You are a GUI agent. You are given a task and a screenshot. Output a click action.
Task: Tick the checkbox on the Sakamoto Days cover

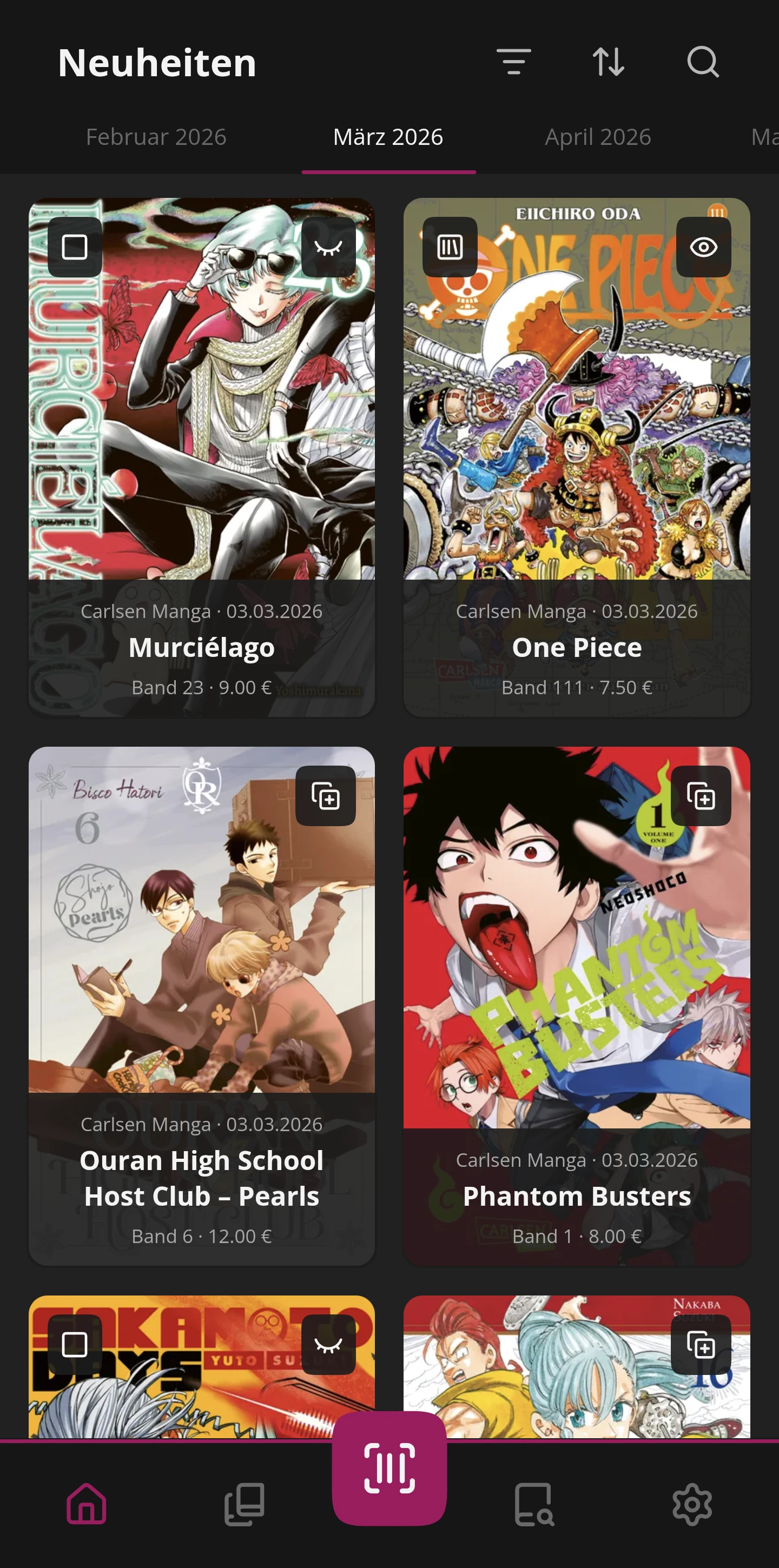point(75,1344)
